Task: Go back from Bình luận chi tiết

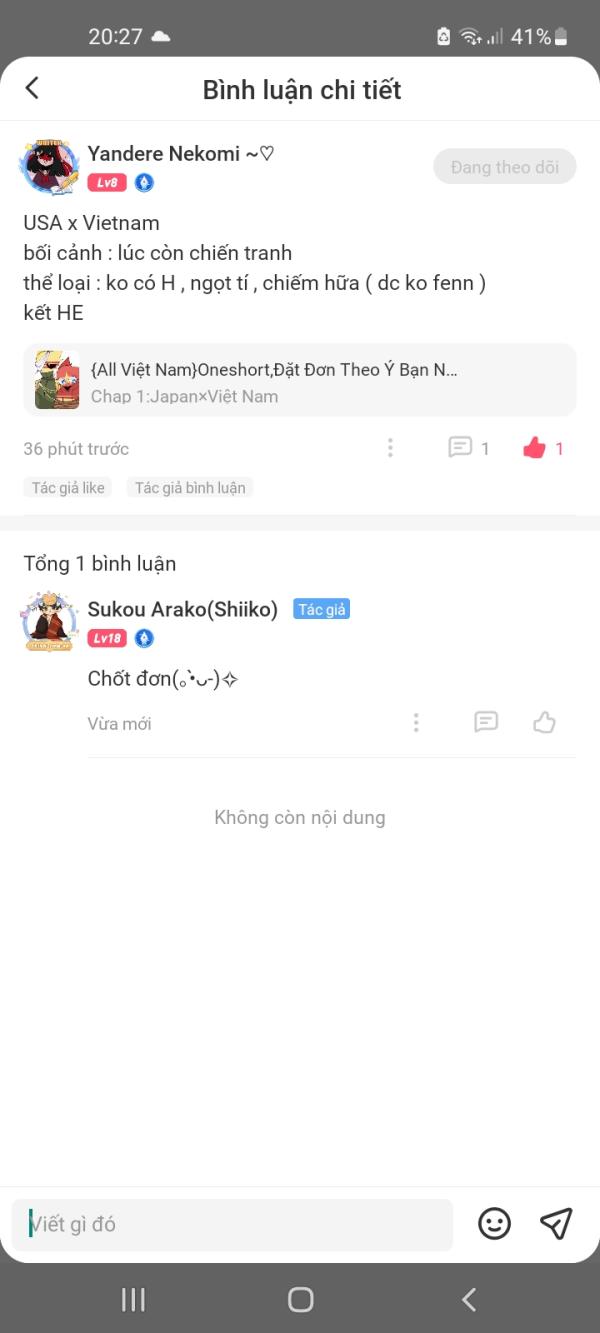Action: tap(32, 88)
